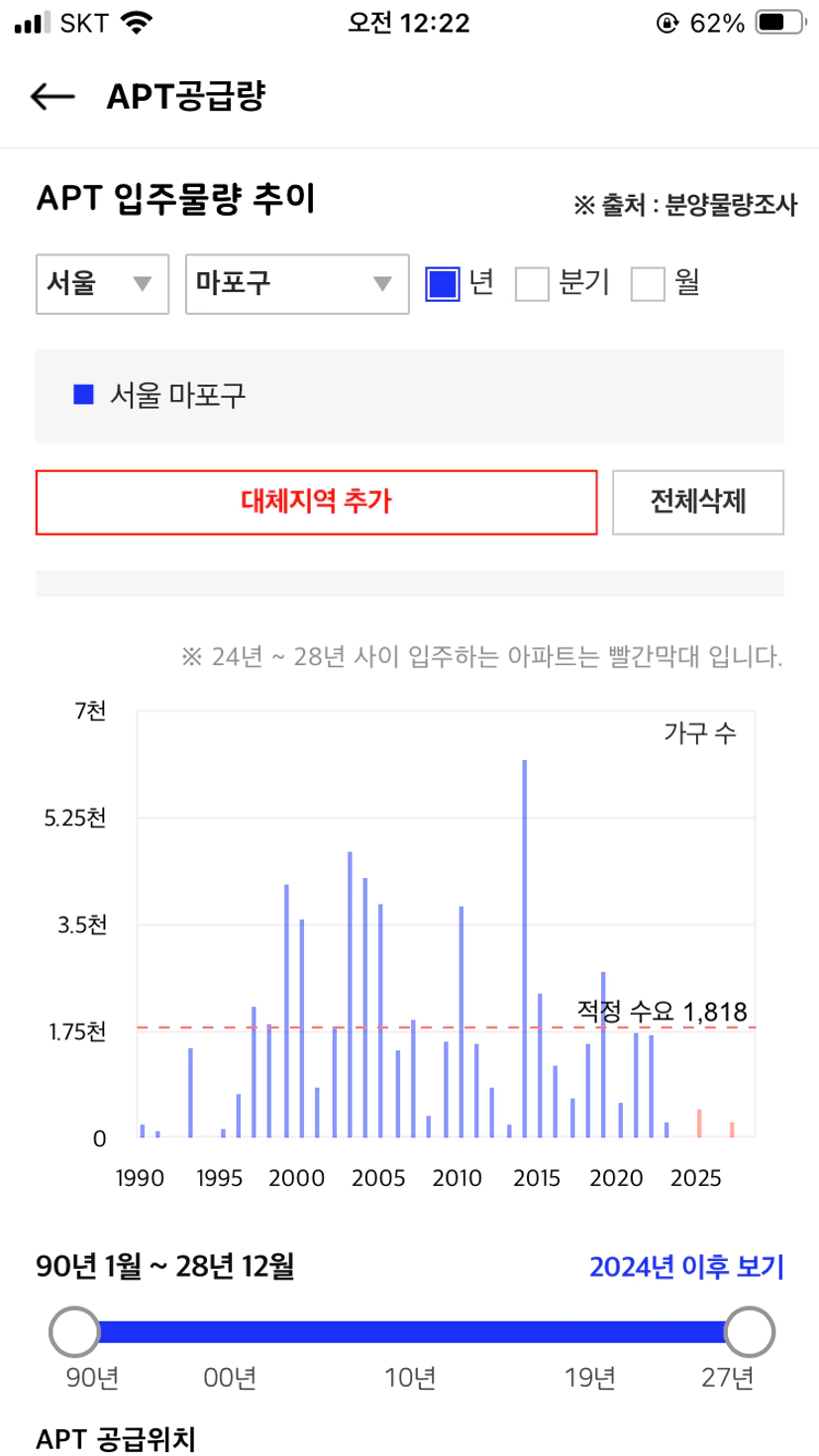Image resolution: width=819 pixels, height=1456 pixels.
Task: Check the 분기 quarterly option
Action: pos(533,284)
